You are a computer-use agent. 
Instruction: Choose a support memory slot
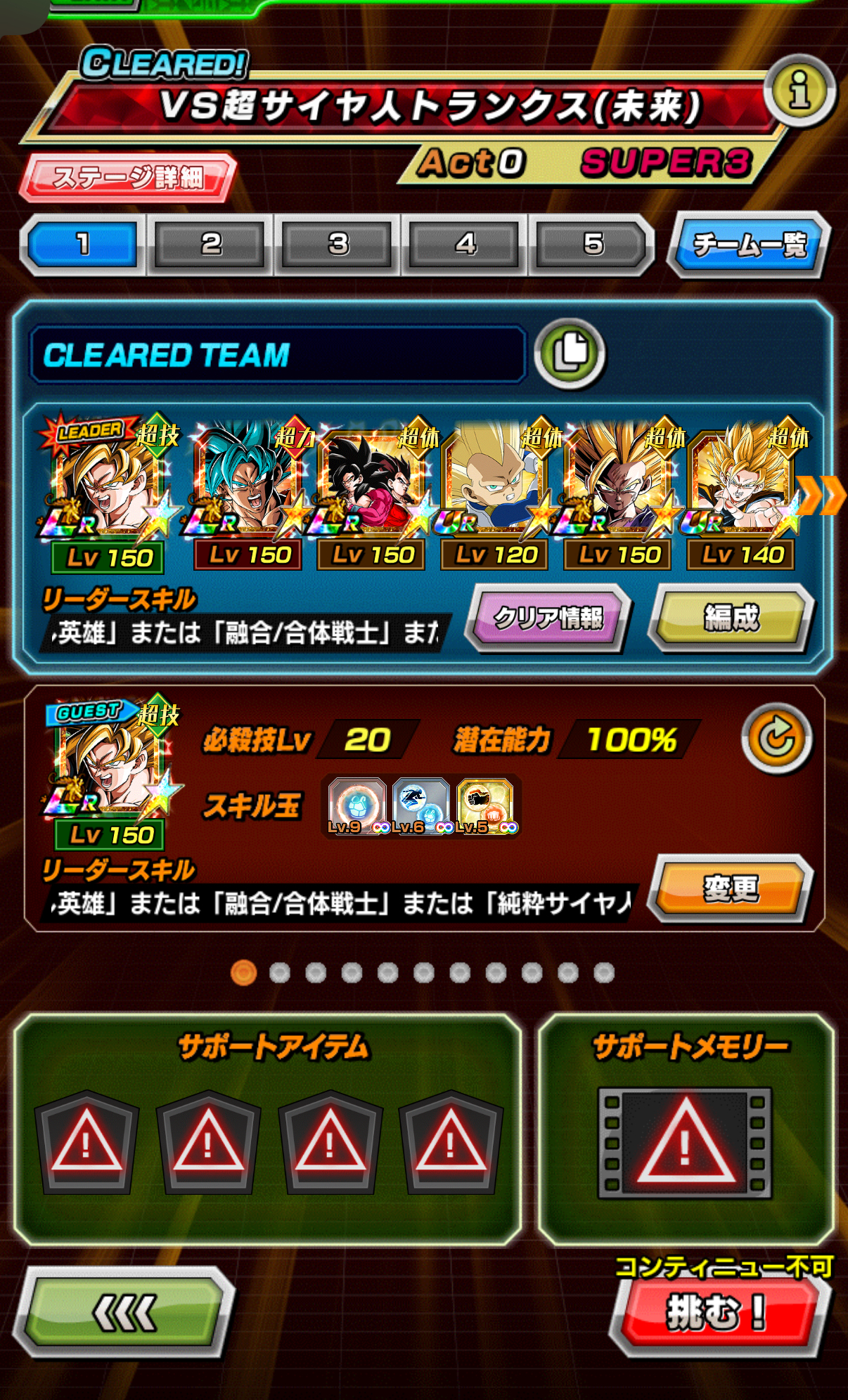click(686, 1143)
